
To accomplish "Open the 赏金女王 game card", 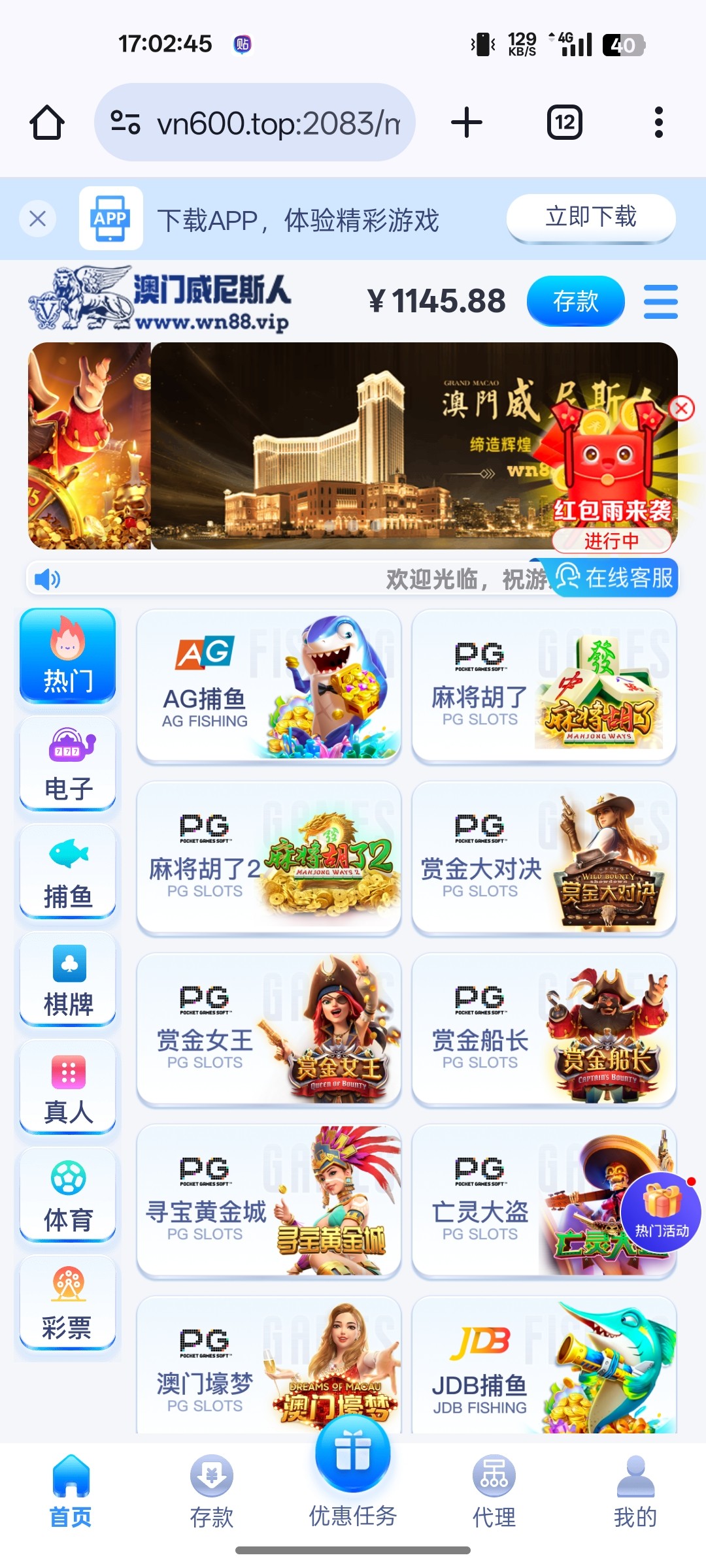I will (x=268, y=1030).
